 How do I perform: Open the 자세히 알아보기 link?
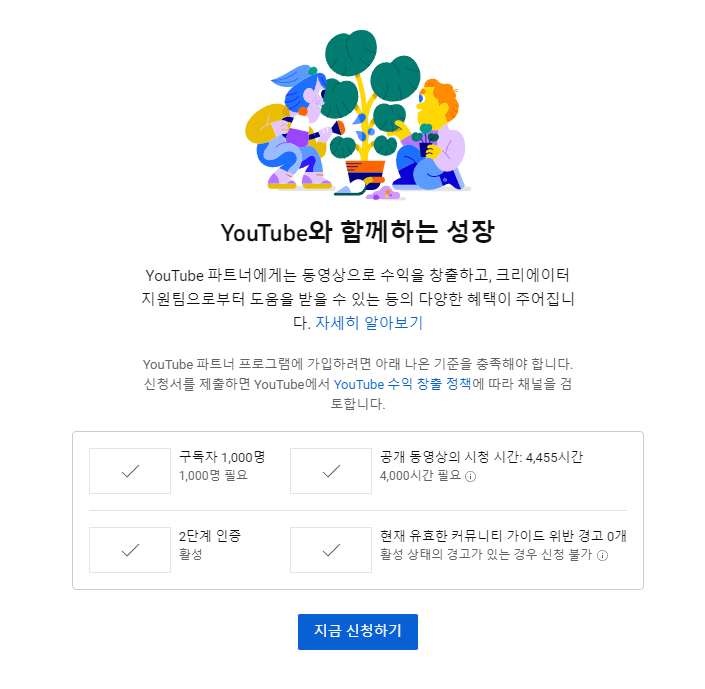pos(369,323)
